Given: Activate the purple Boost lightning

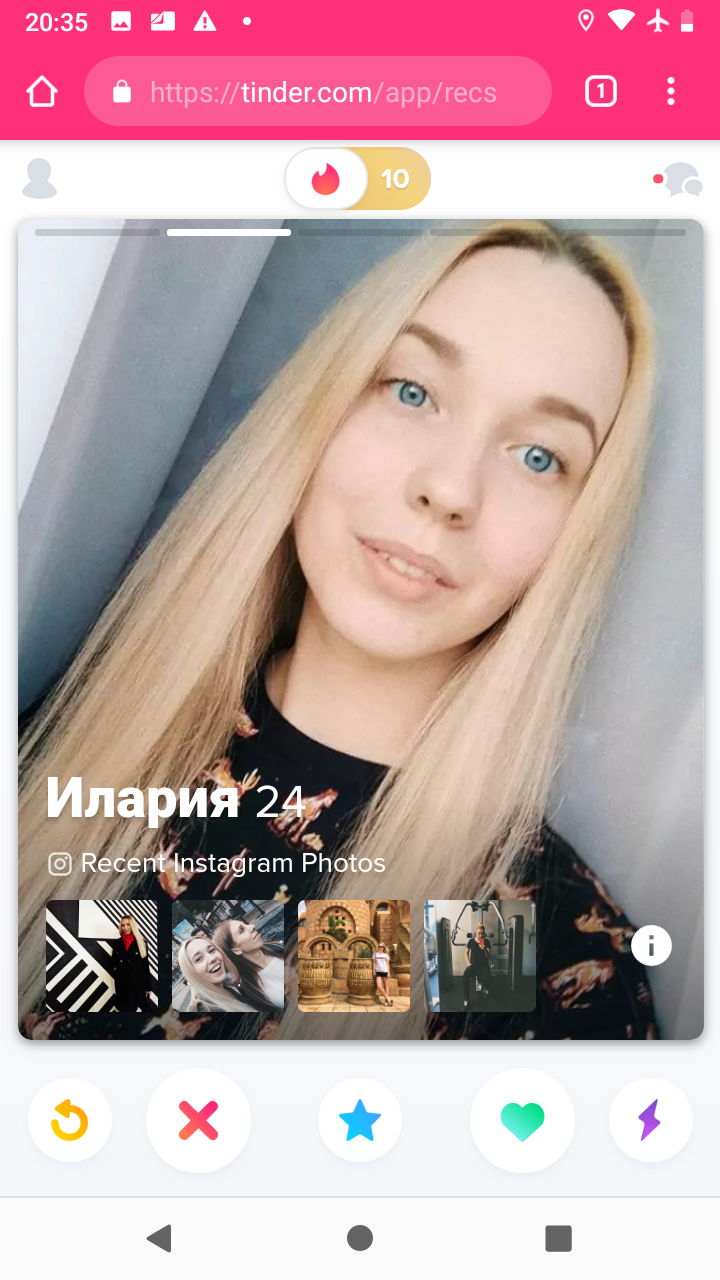Looking at the screenshot, I should pyautogui.click(x=650, y=1120).
